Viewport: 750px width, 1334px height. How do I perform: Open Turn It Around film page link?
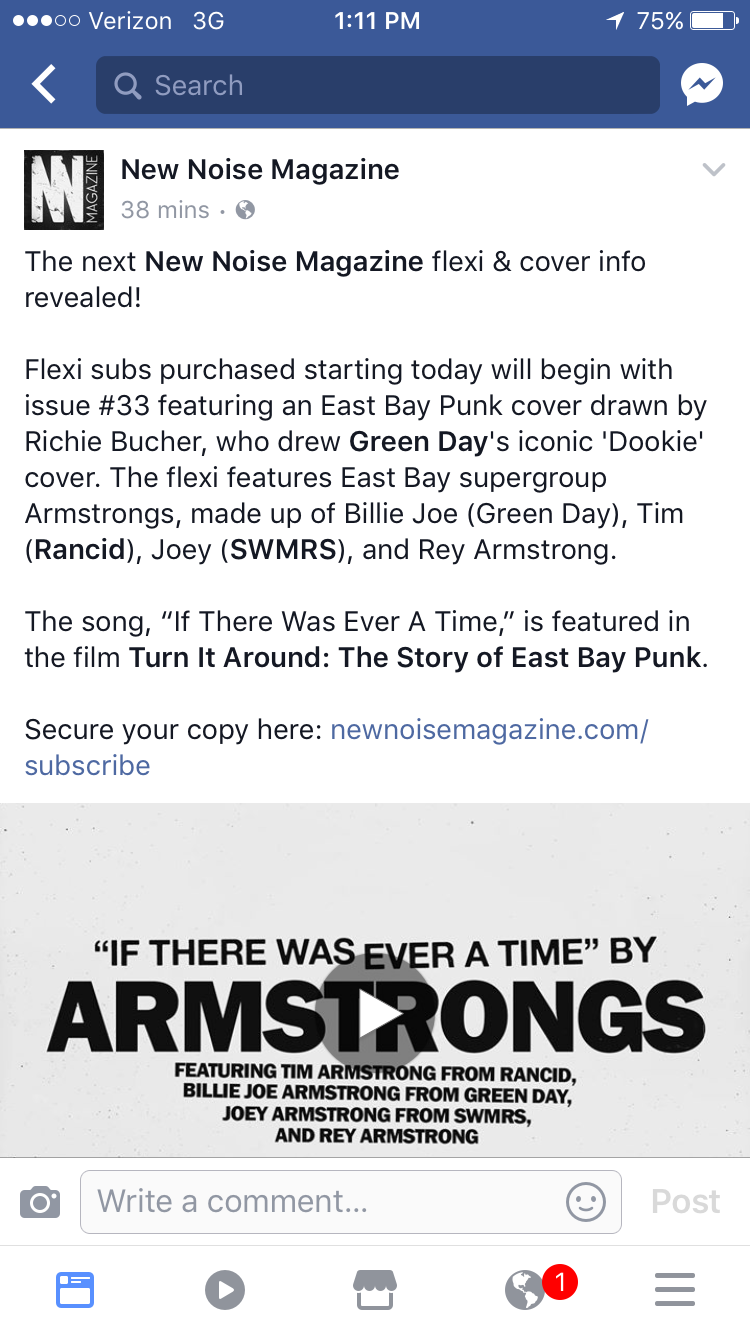tap(415, 658)
